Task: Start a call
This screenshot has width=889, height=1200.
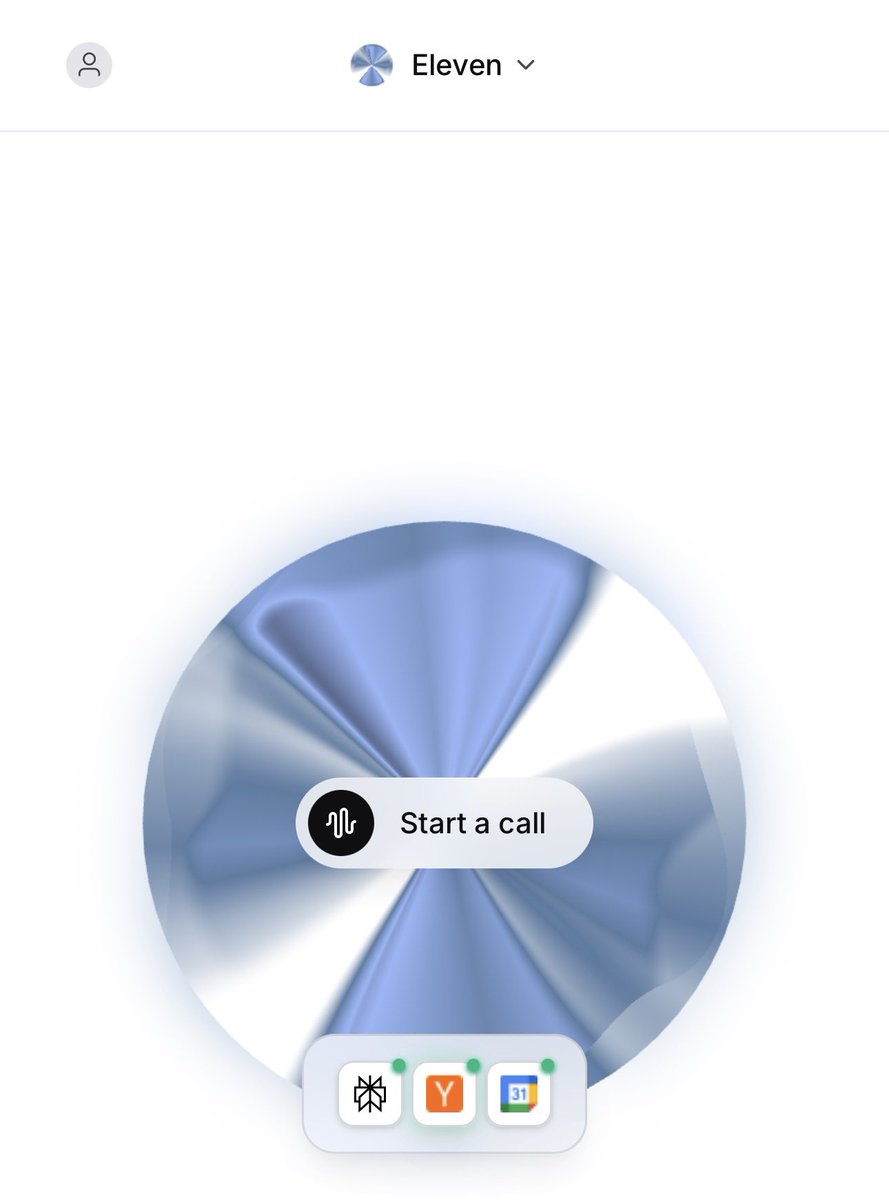Action: click(444, 823)
